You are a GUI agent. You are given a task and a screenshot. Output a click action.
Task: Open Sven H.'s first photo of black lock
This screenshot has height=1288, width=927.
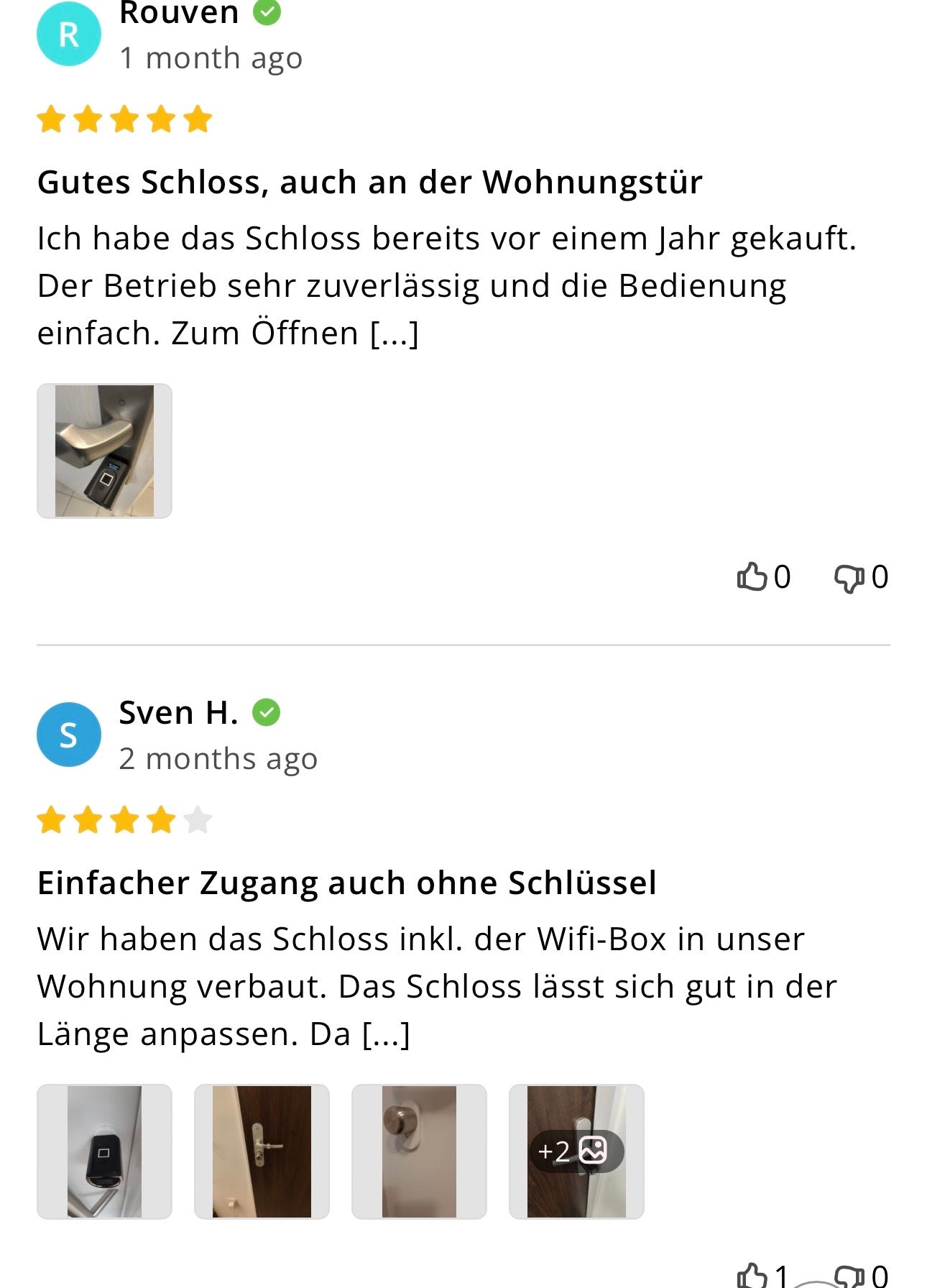(104, 1151)
